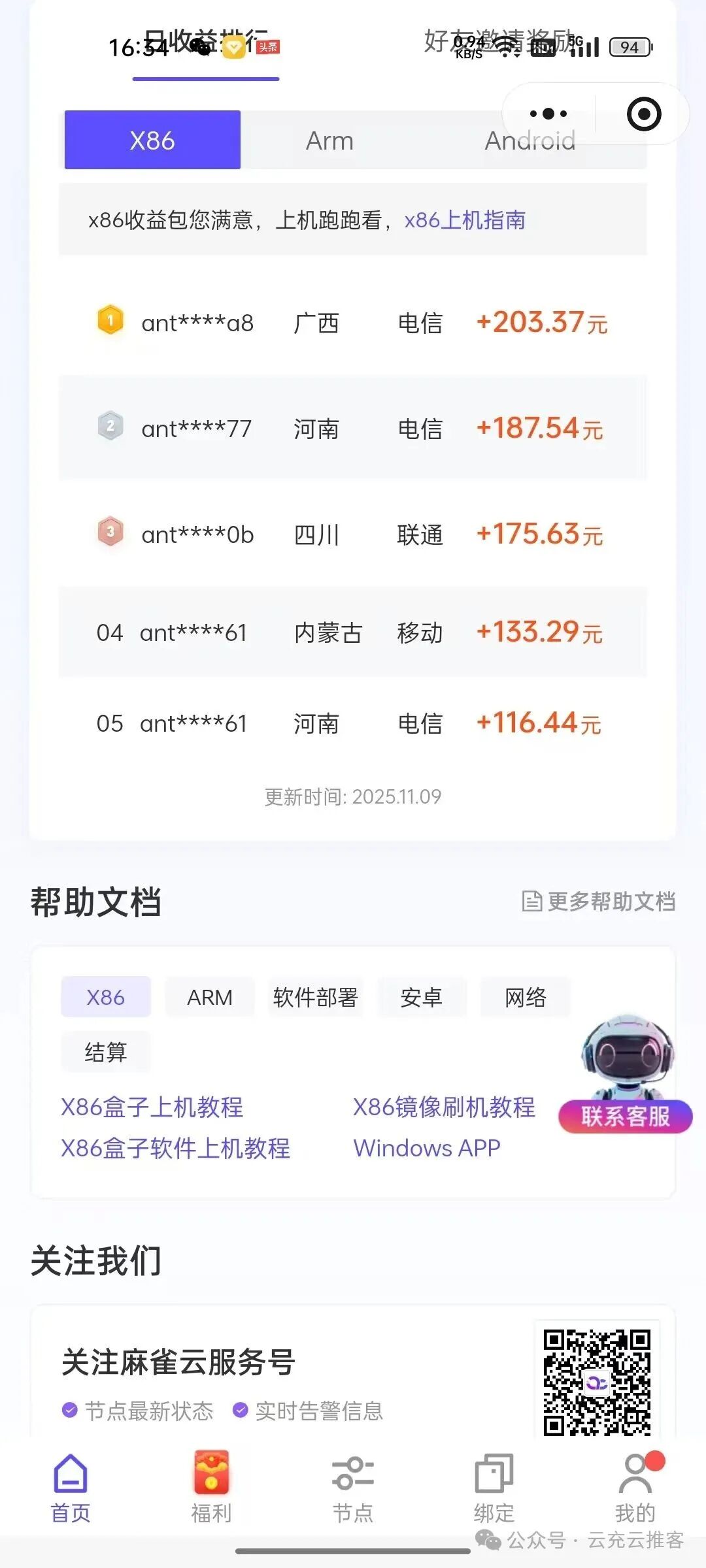Screen dimensions: 706x1568
Task: Click the mini-program capsule circle icon
Action: pyautogui.click(x=646, y=113)
